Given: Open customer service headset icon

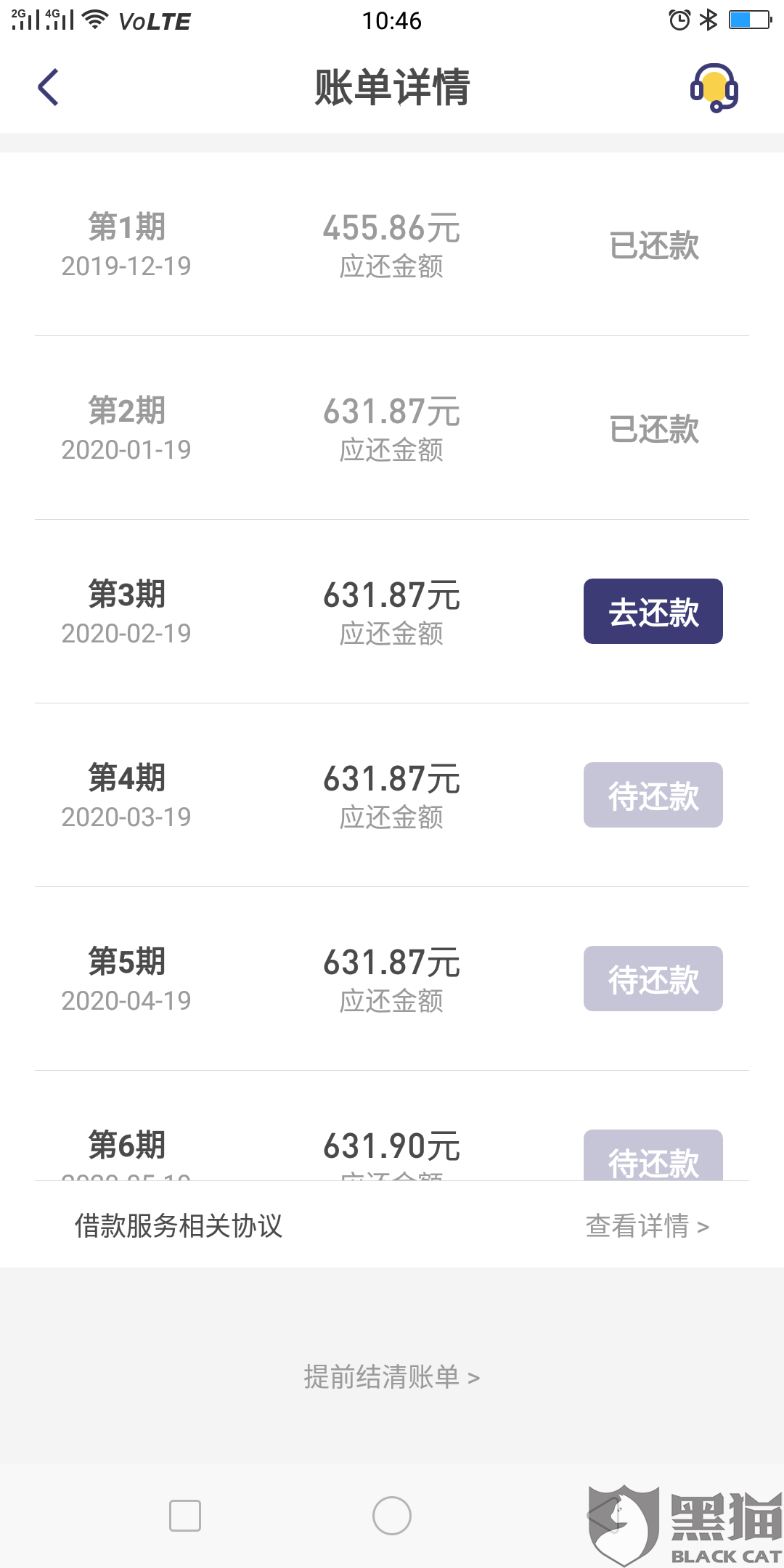Looking at the screenshot, I should point(714,87).
